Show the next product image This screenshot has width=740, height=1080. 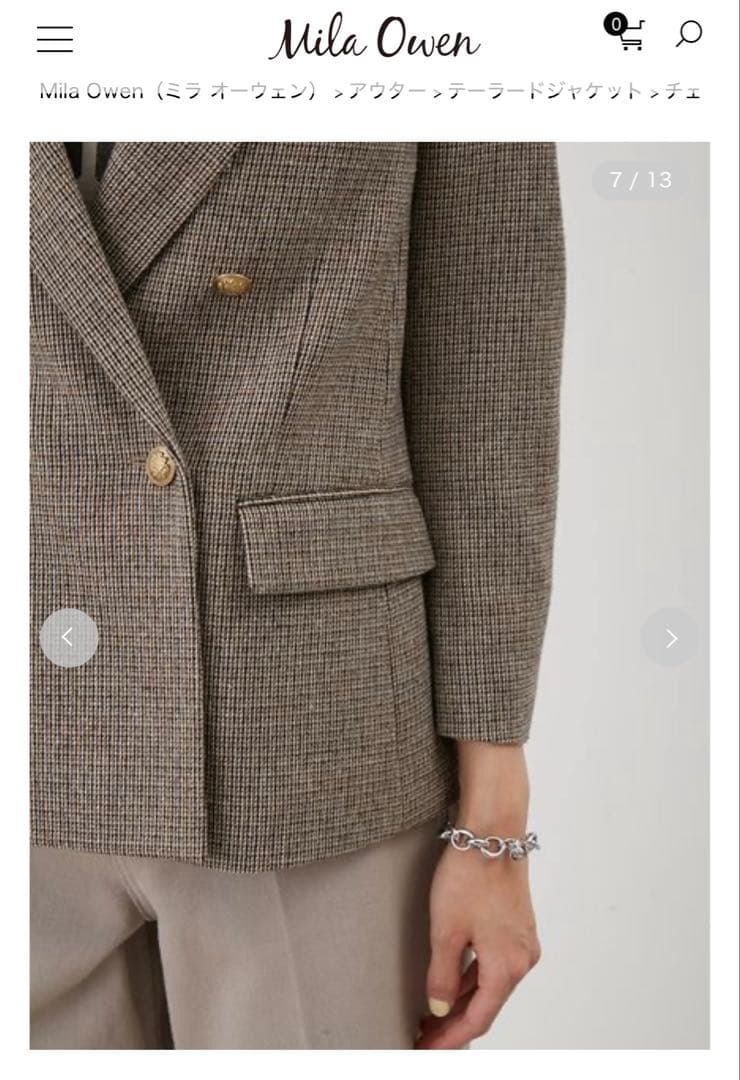[x=670, y=637]
